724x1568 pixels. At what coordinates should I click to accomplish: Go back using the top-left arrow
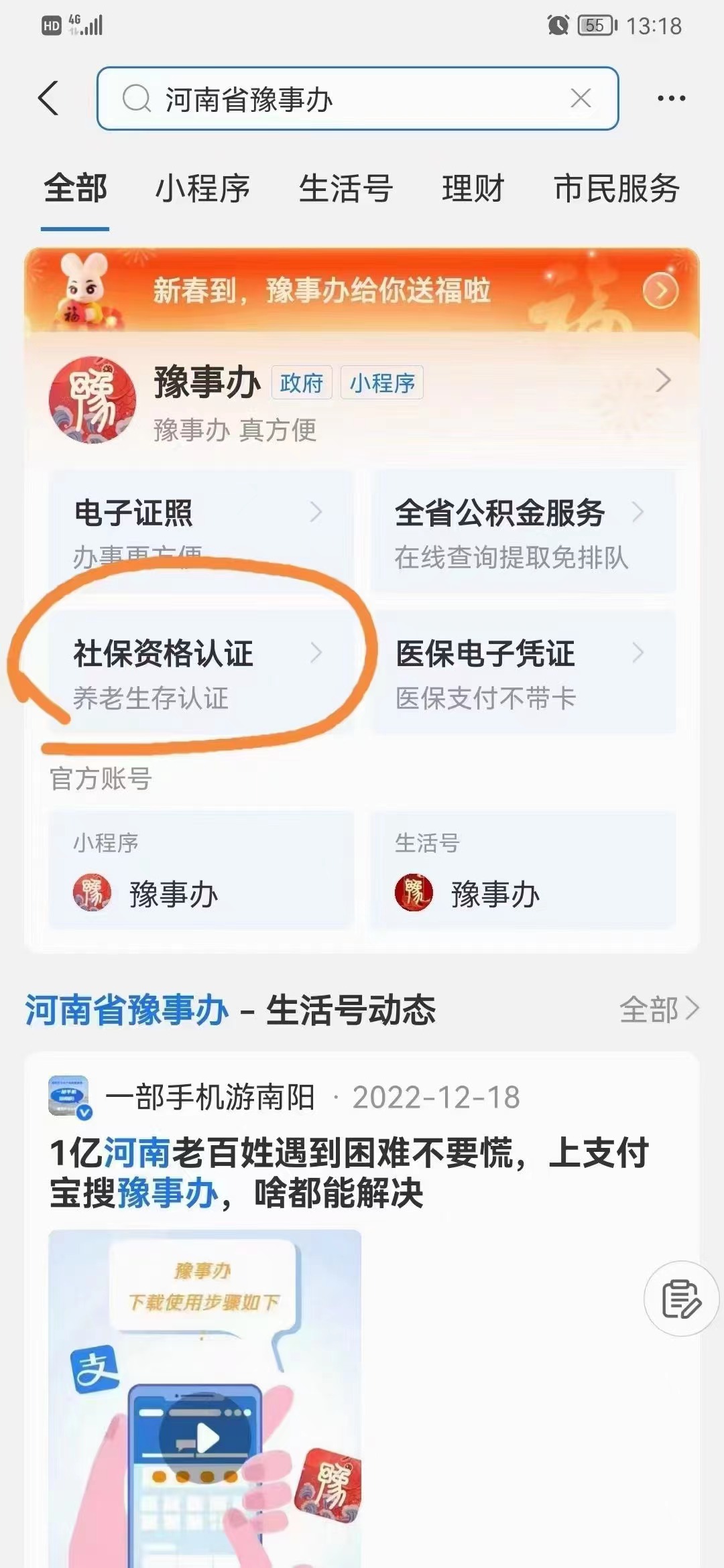coord(49,99)
